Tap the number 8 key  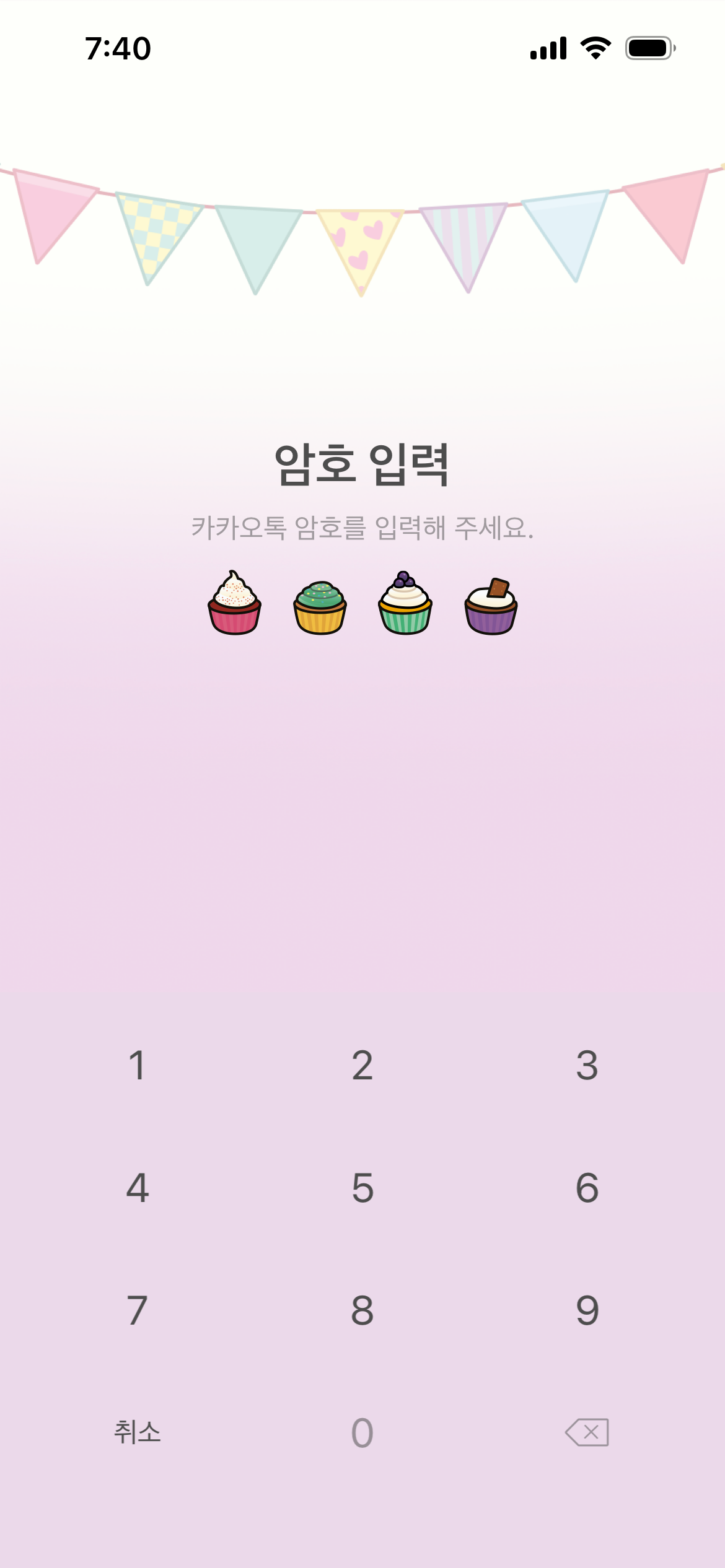362,1310
